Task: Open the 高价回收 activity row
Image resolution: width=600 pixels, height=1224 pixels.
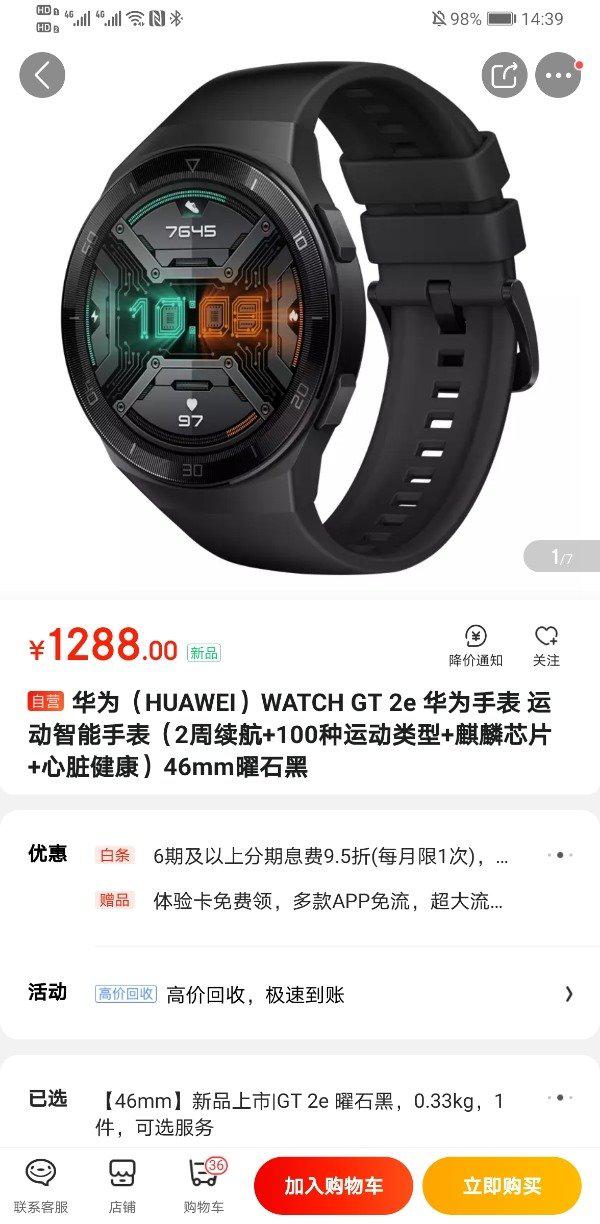Action: (x=300, y=993)
